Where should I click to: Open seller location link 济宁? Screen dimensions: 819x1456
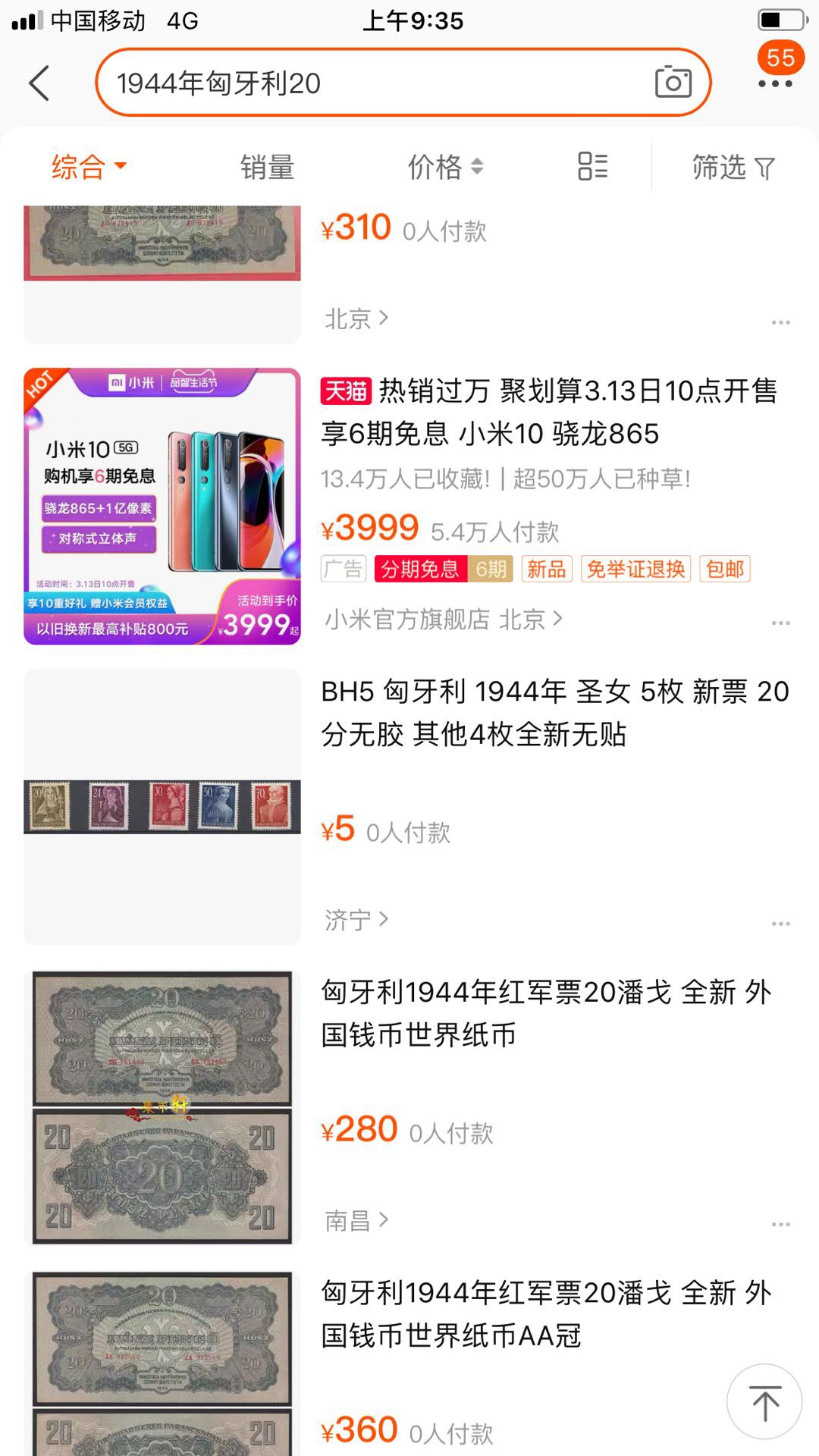[x=353, y=919]
